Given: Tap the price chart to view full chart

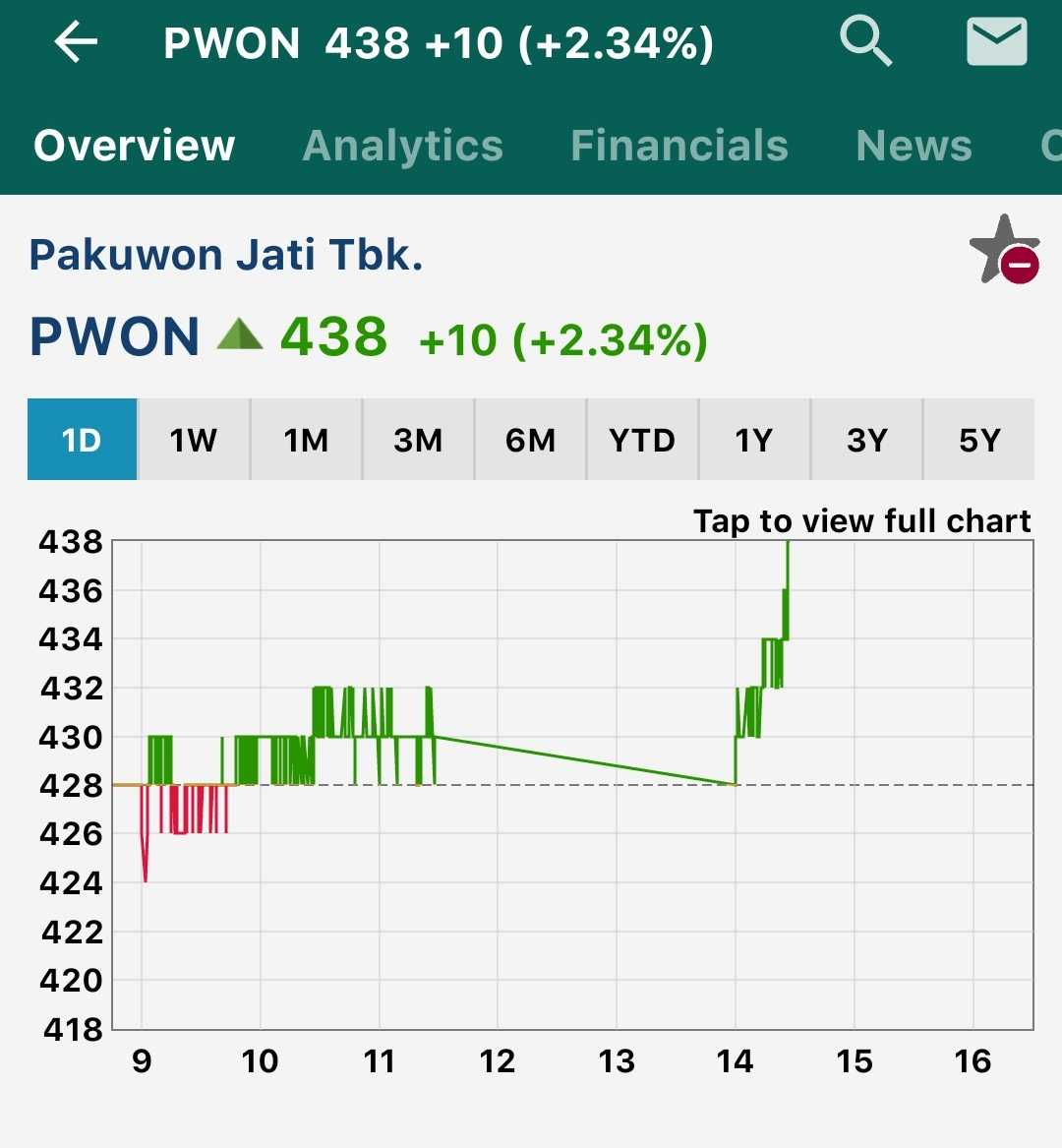Looking at the screenshot, I should tap(572, 784).
